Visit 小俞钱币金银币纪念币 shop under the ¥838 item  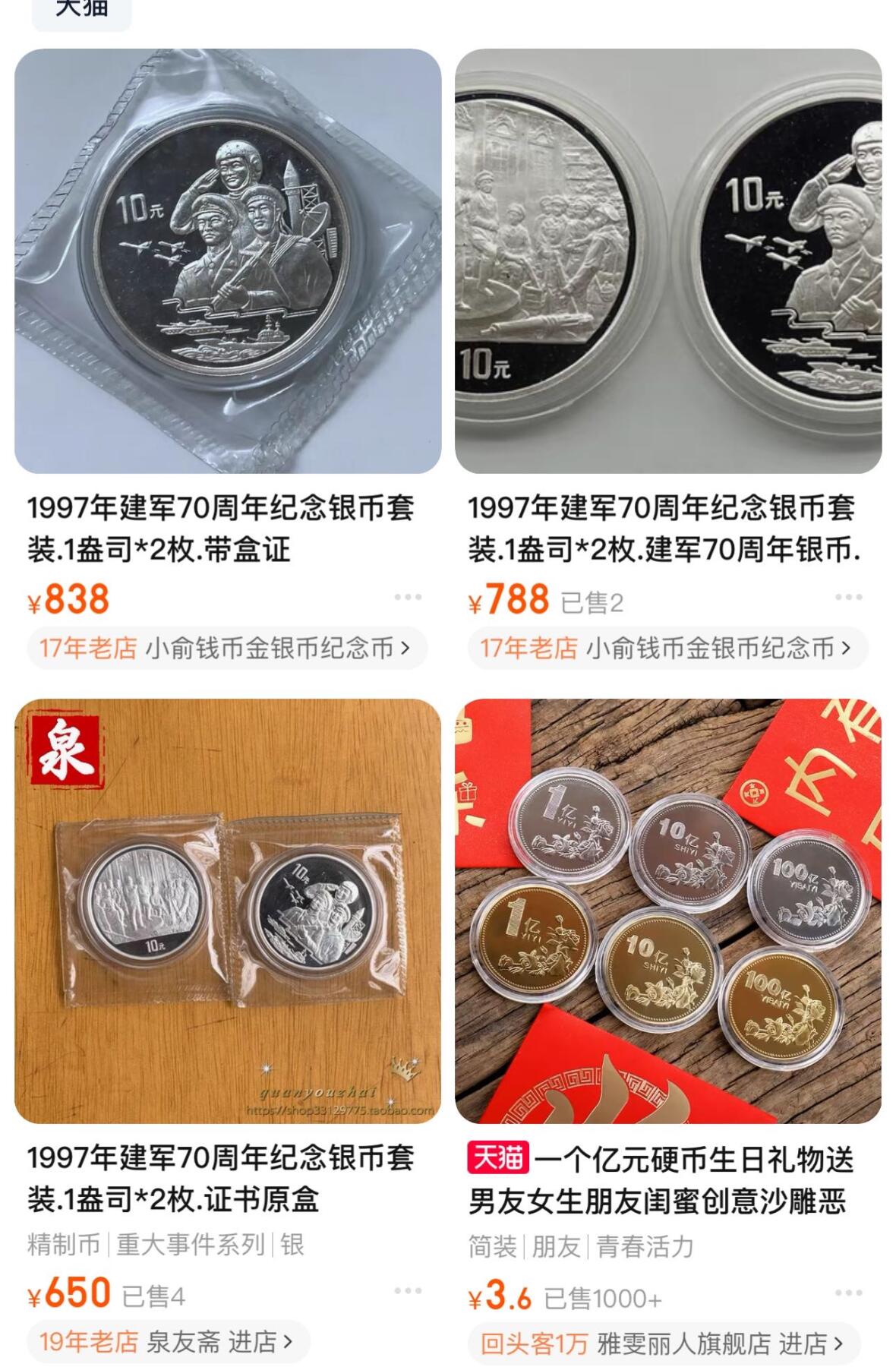pos(228,648)
